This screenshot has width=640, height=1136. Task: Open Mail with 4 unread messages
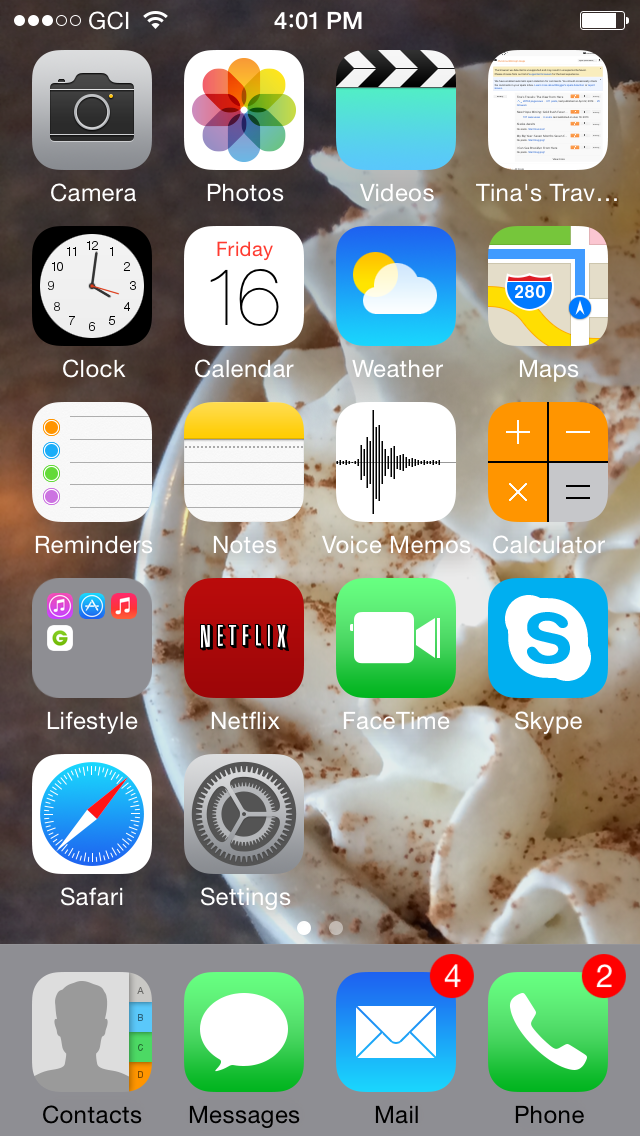(x=396, y=1032)
